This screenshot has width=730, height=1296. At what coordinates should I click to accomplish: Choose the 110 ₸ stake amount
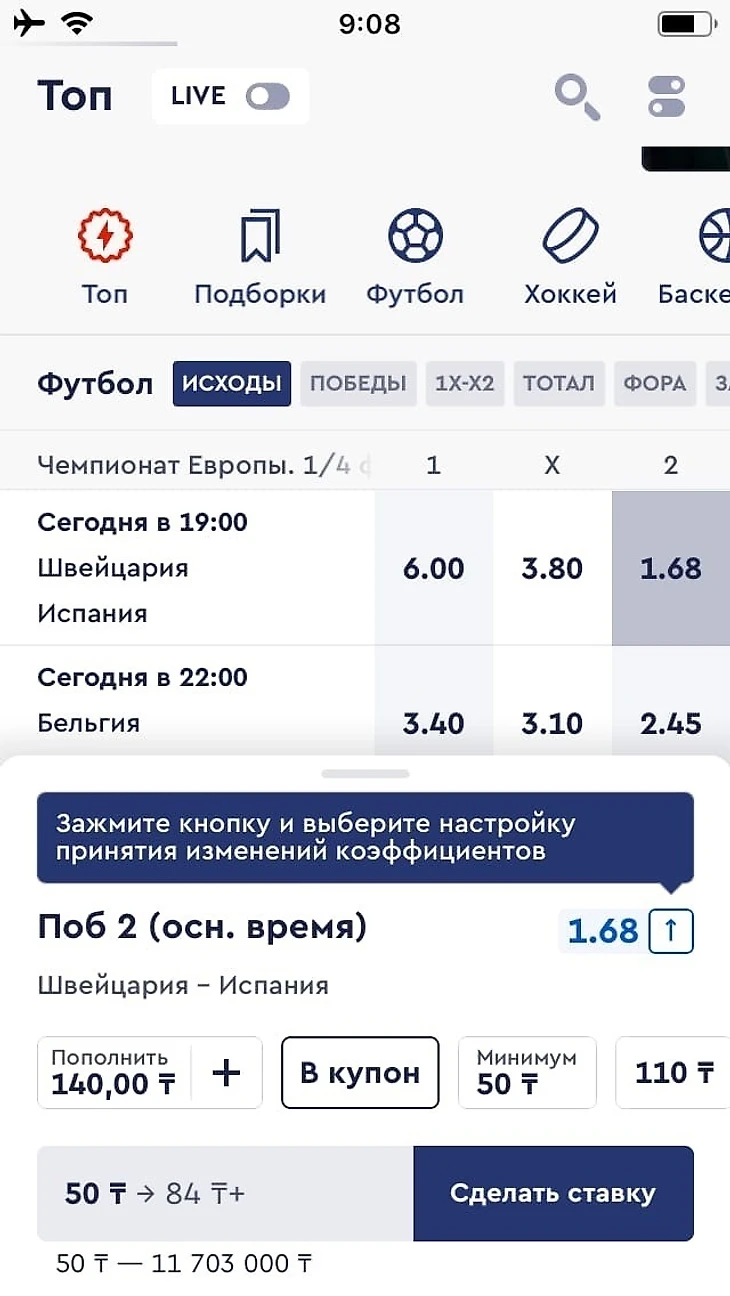[674, 1073]
